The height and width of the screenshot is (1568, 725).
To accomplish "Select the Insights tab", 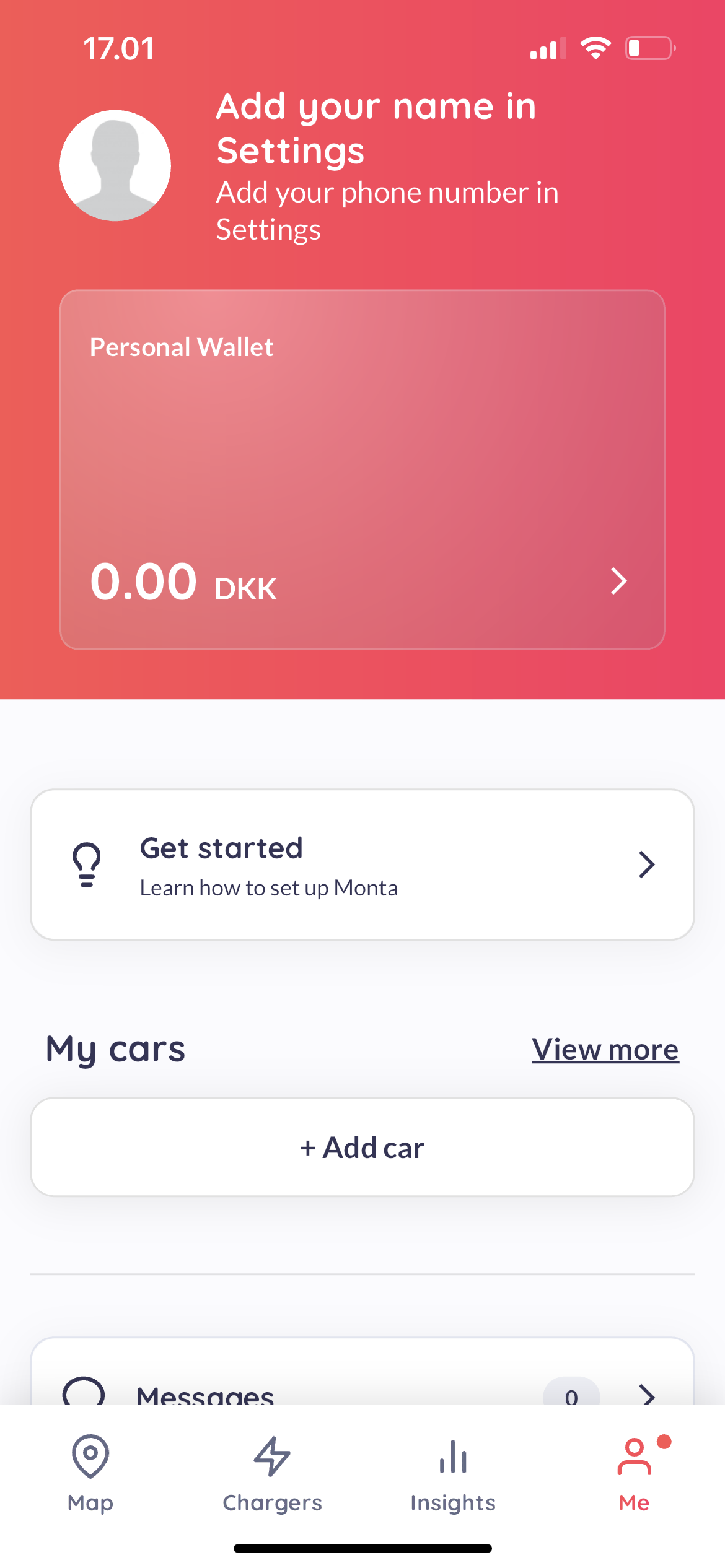I will 453,1474.
